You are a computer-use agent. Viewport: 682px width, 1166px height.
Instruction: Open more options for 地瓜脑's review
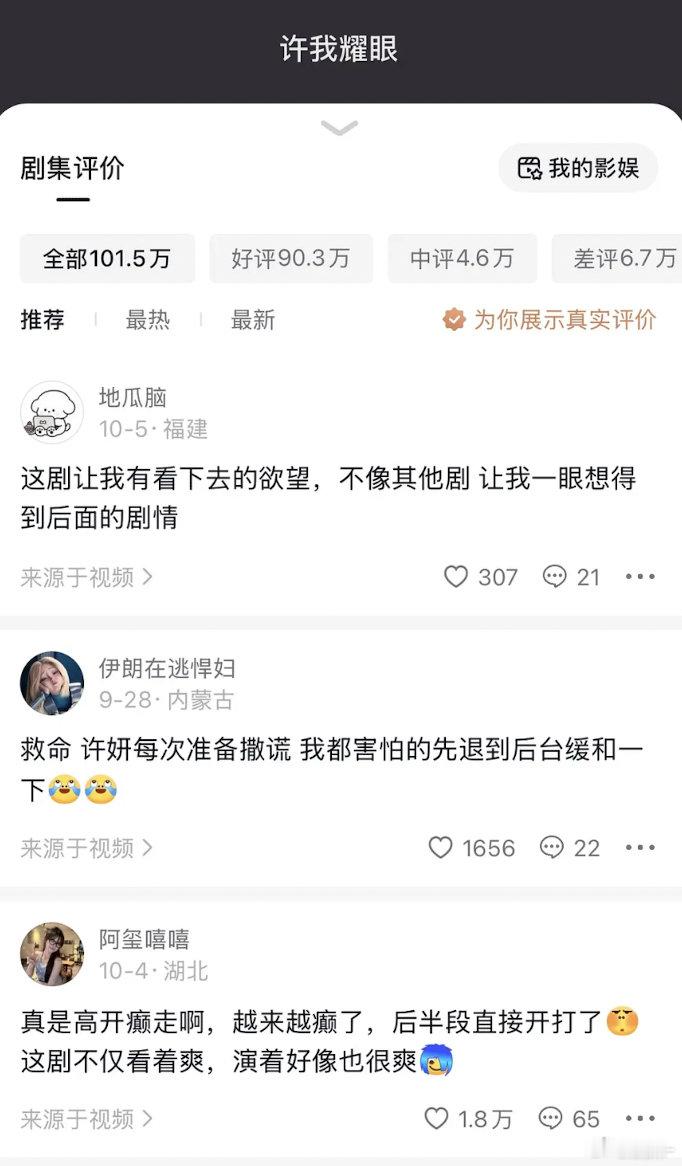pos(640,577)
